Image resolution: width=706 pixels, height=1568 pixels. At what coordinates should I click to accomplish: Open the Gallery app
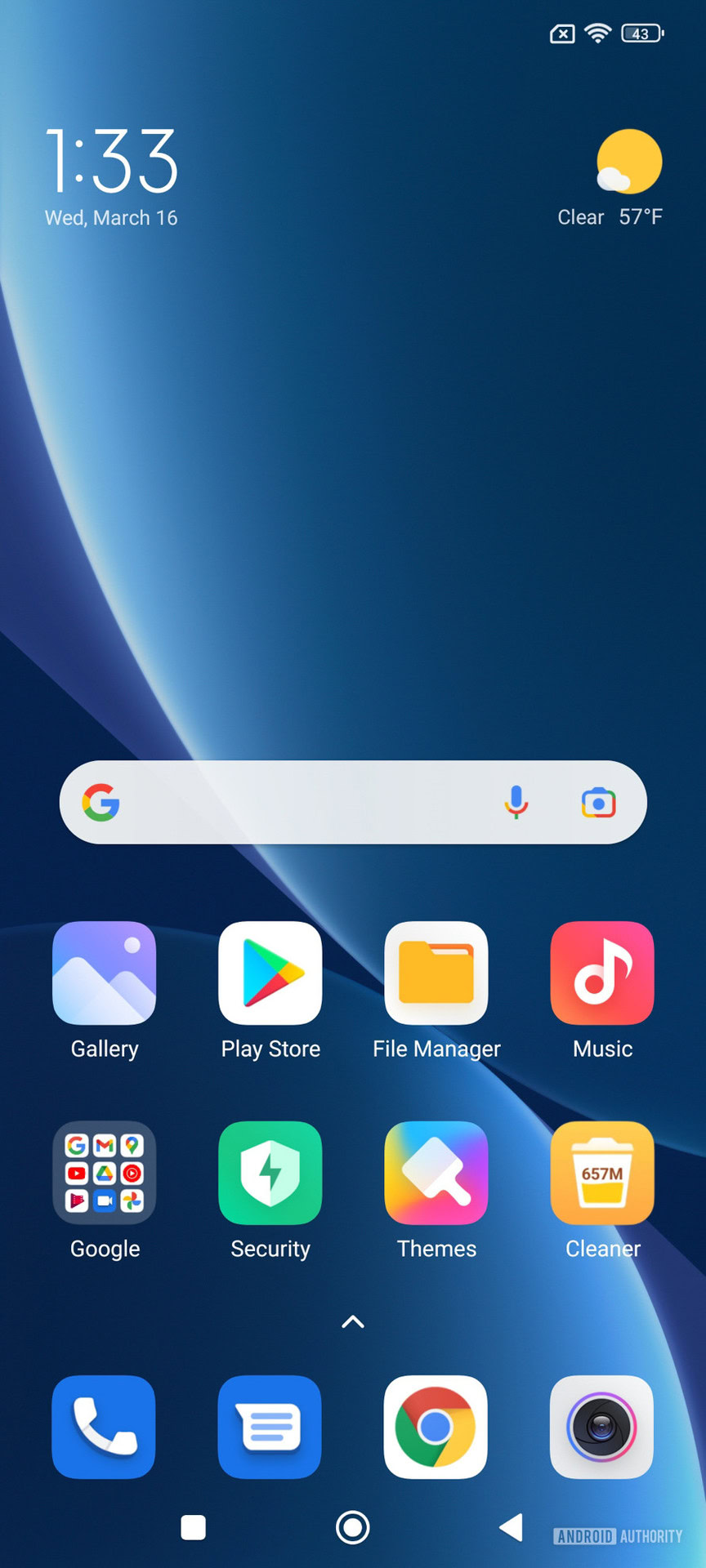pos(104,973)
